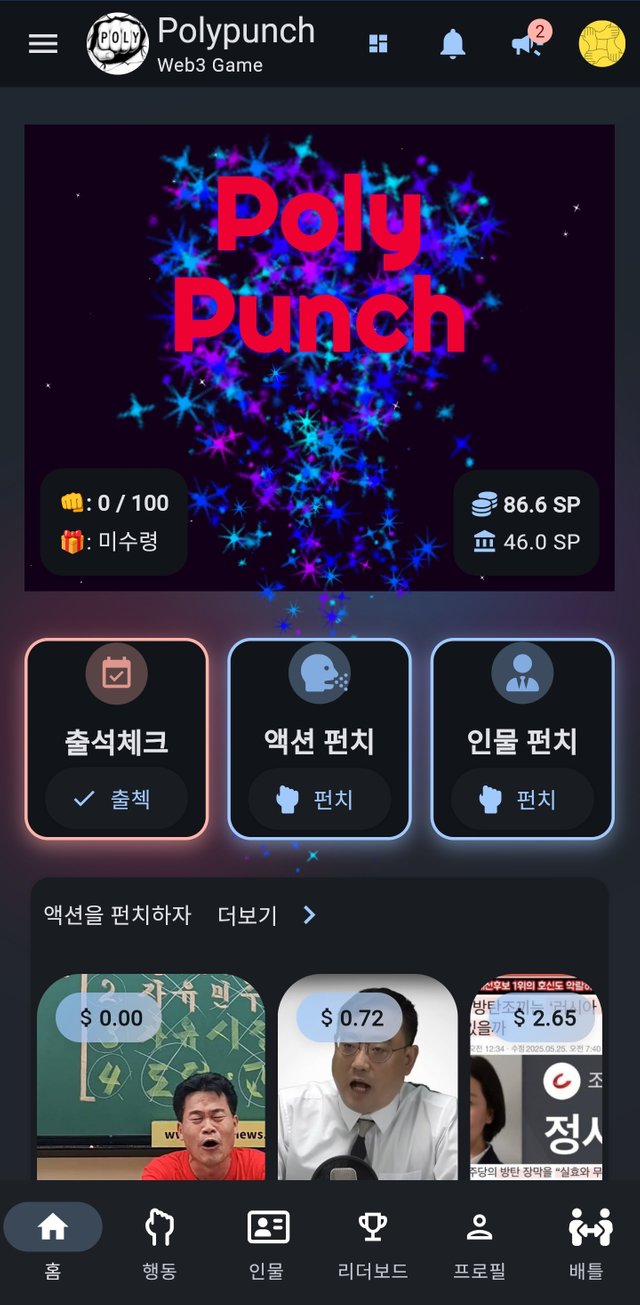This screenshot has height=1305, width=640.
Task: Switch to the 리더보드 tab
Action: (x=373, y=1242)
